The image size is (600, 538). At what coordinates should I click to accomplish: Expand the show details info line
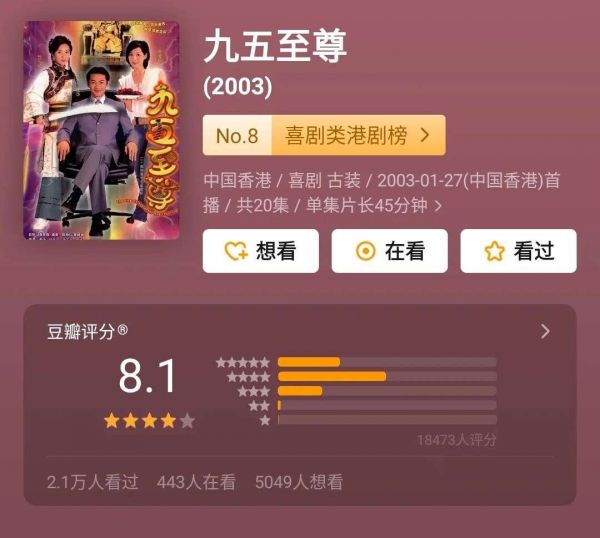tap(438, 205)
